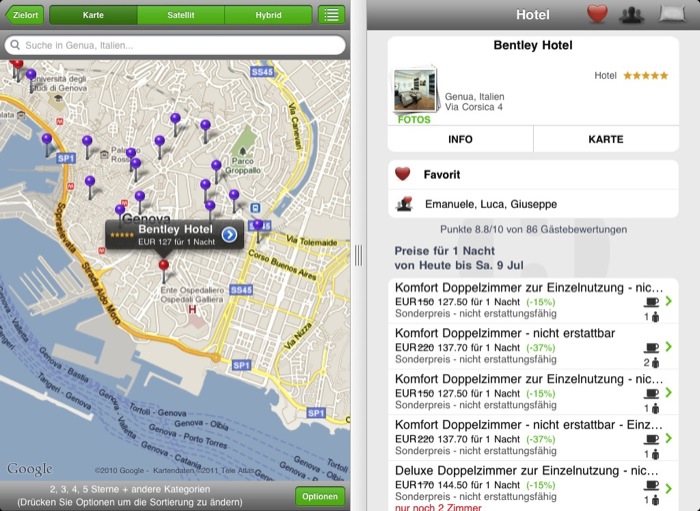Open guests Emanuele, Luca, Giuseppe row
The height and width of the screenshot is (511, 700).
click(532, 204)
